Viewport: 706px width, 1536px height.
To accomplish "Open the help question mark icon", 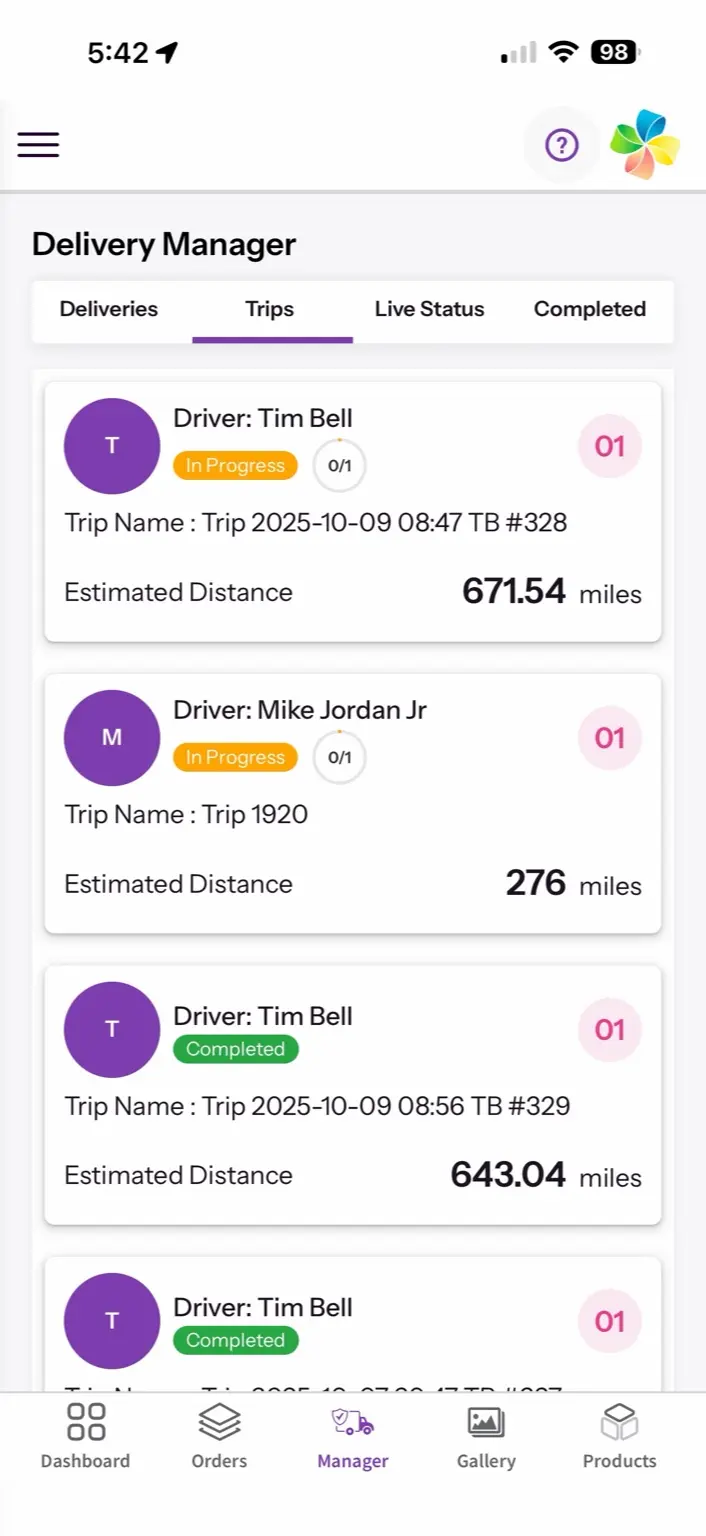I will (561, 146).
